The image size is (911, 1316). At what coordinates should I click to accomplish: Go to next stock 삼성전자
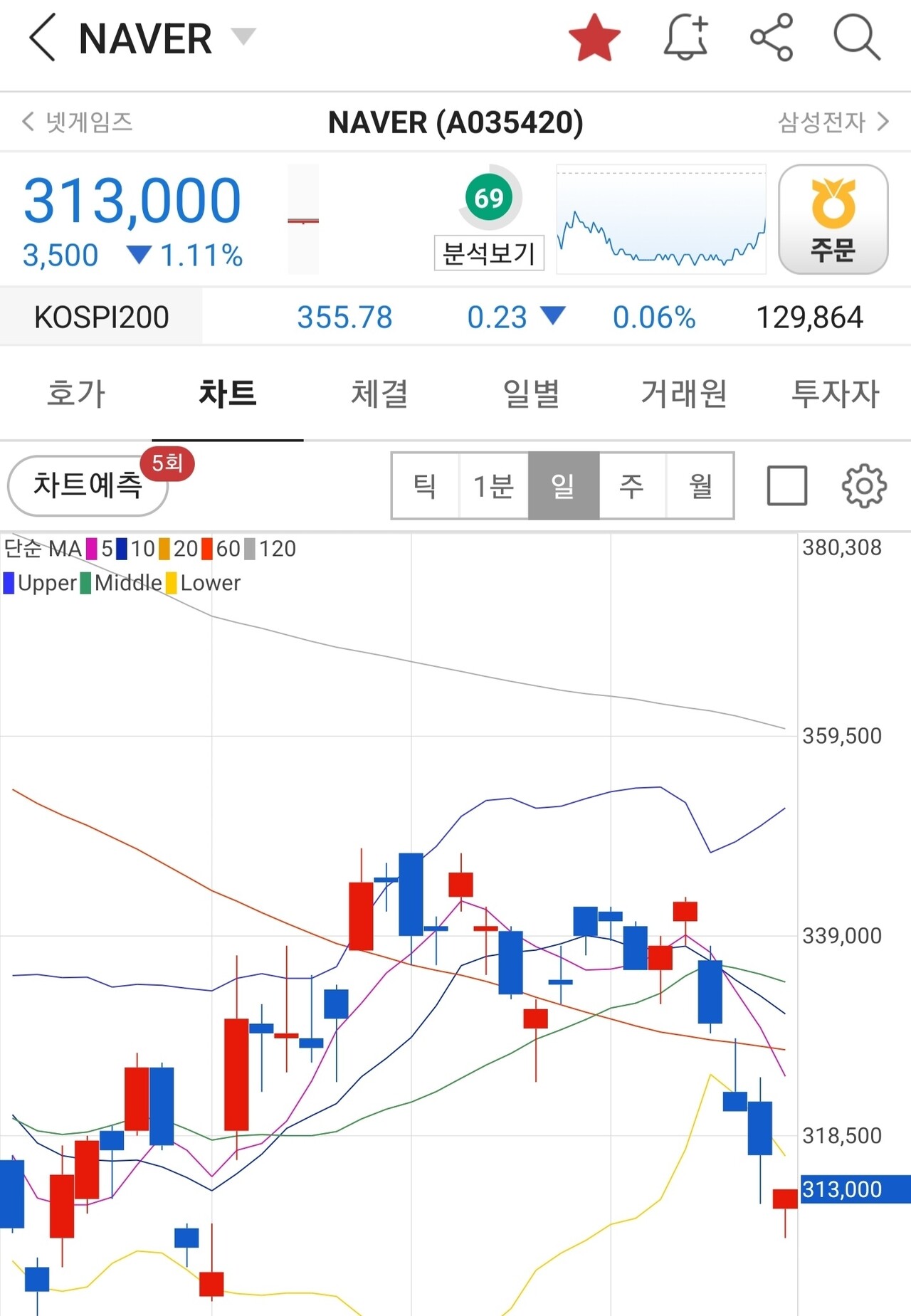(826, 121)
